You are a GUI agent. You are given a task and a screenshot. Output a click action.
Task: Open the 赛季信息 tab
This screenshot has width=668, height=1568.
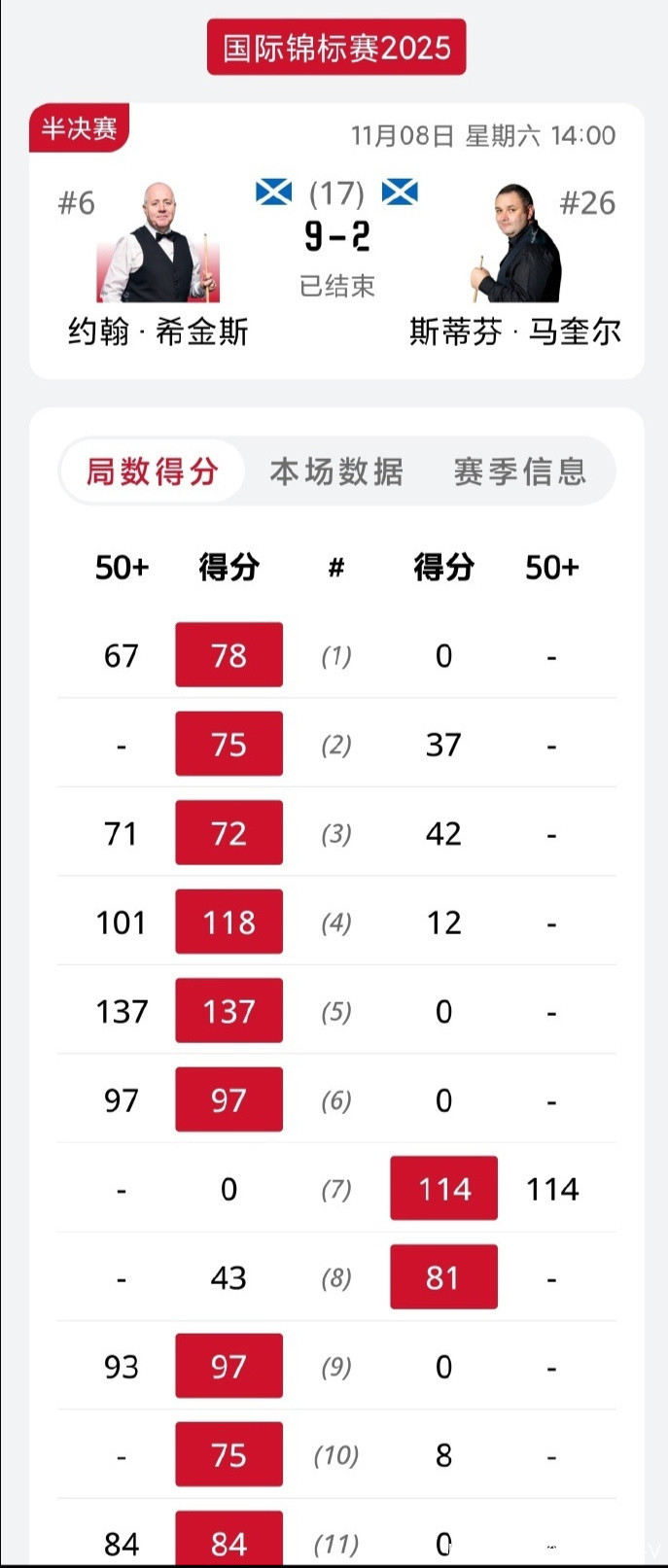click(519, 471)
